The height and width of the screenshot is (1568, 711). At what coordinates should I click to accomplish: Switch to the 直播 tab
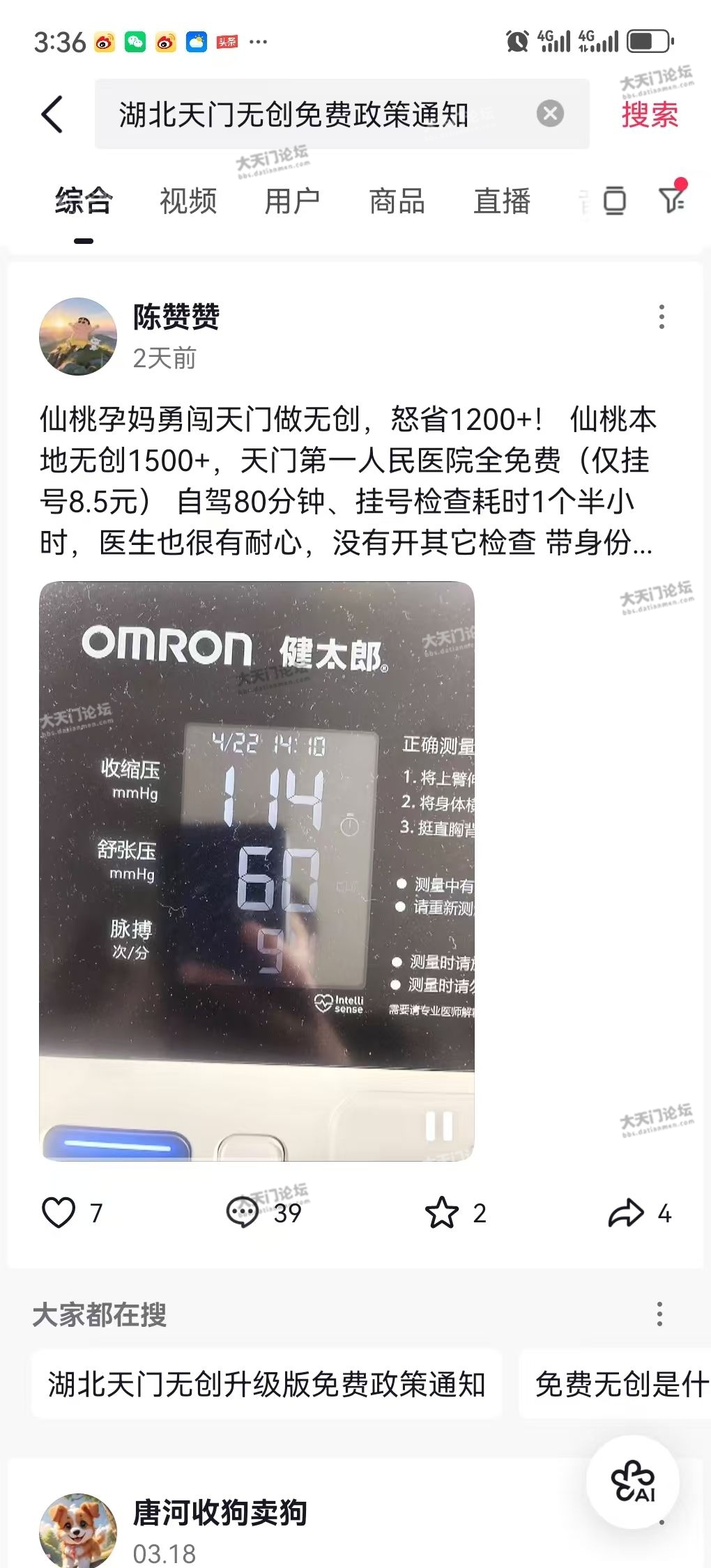coord(502,201)
